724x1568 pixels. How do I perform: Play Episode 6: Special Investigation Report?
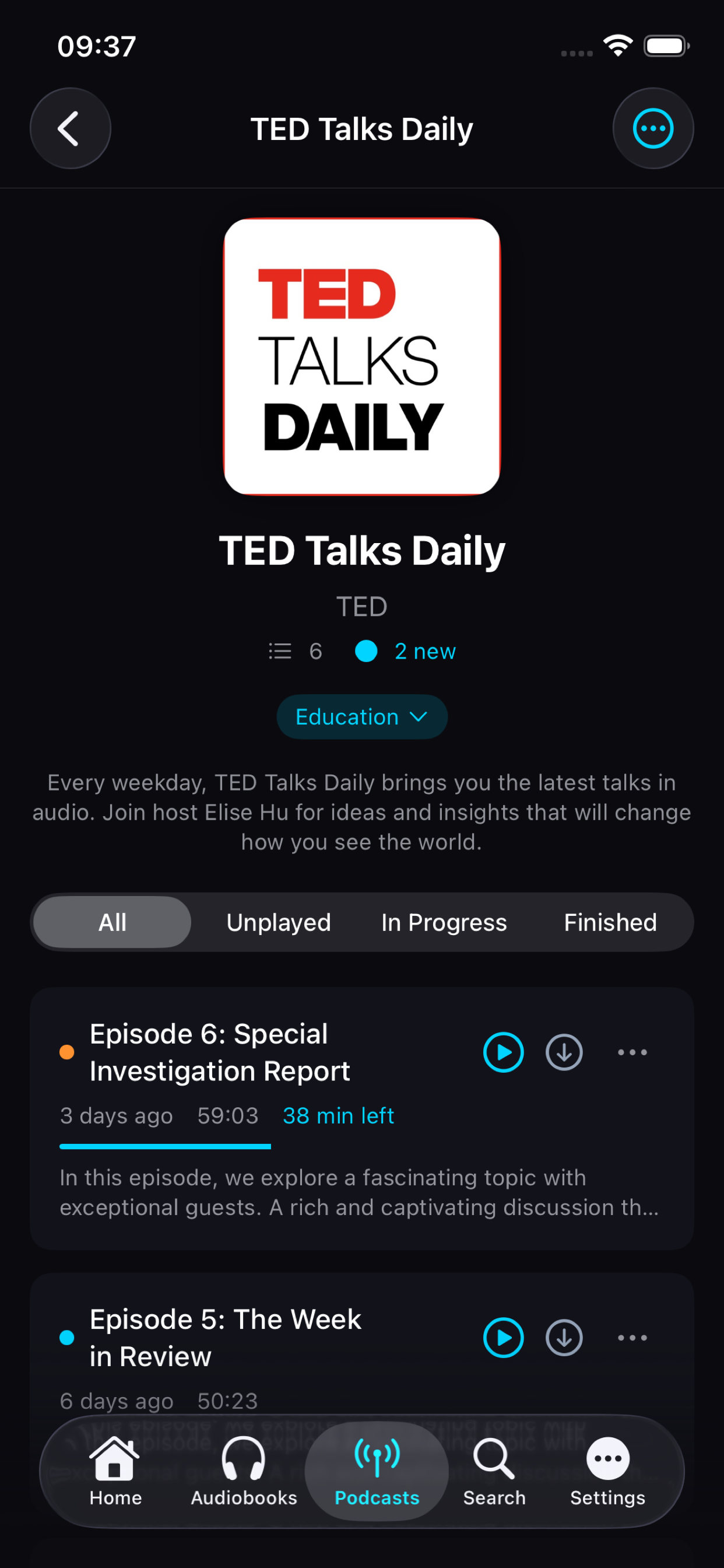click(x=502, y=1052)
